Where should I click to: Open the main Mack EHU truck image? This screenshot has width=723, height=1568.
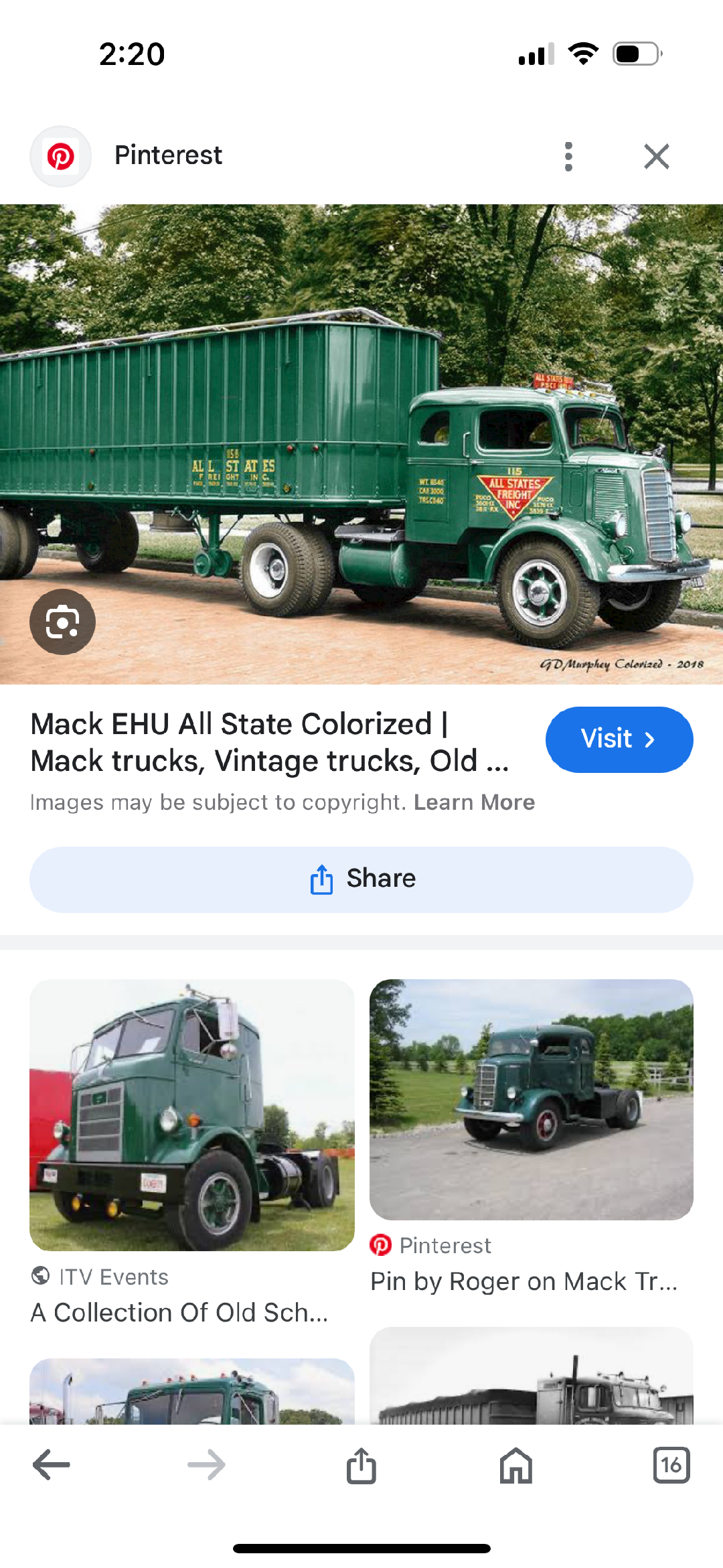[x=361, y=444]
